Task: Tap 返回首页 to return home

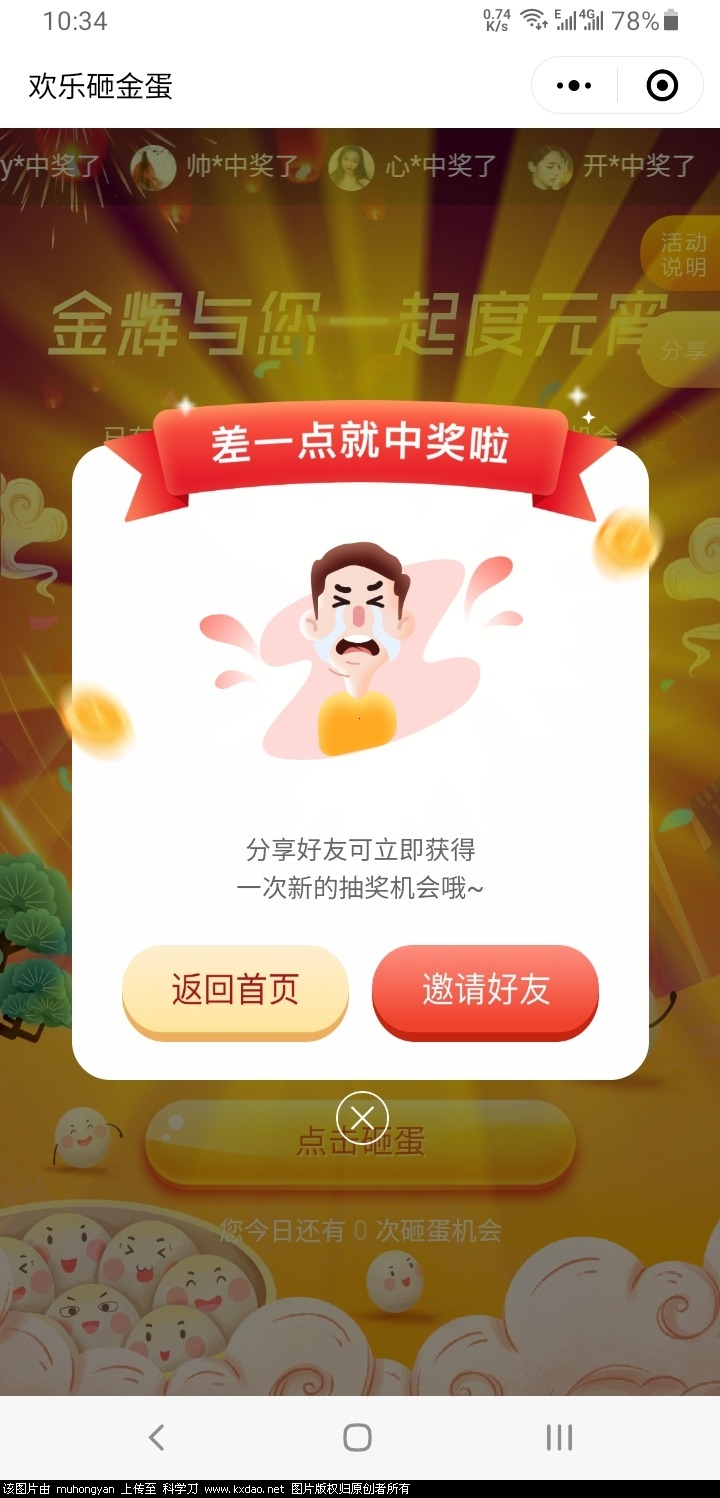Action: (x=235, y=990)
